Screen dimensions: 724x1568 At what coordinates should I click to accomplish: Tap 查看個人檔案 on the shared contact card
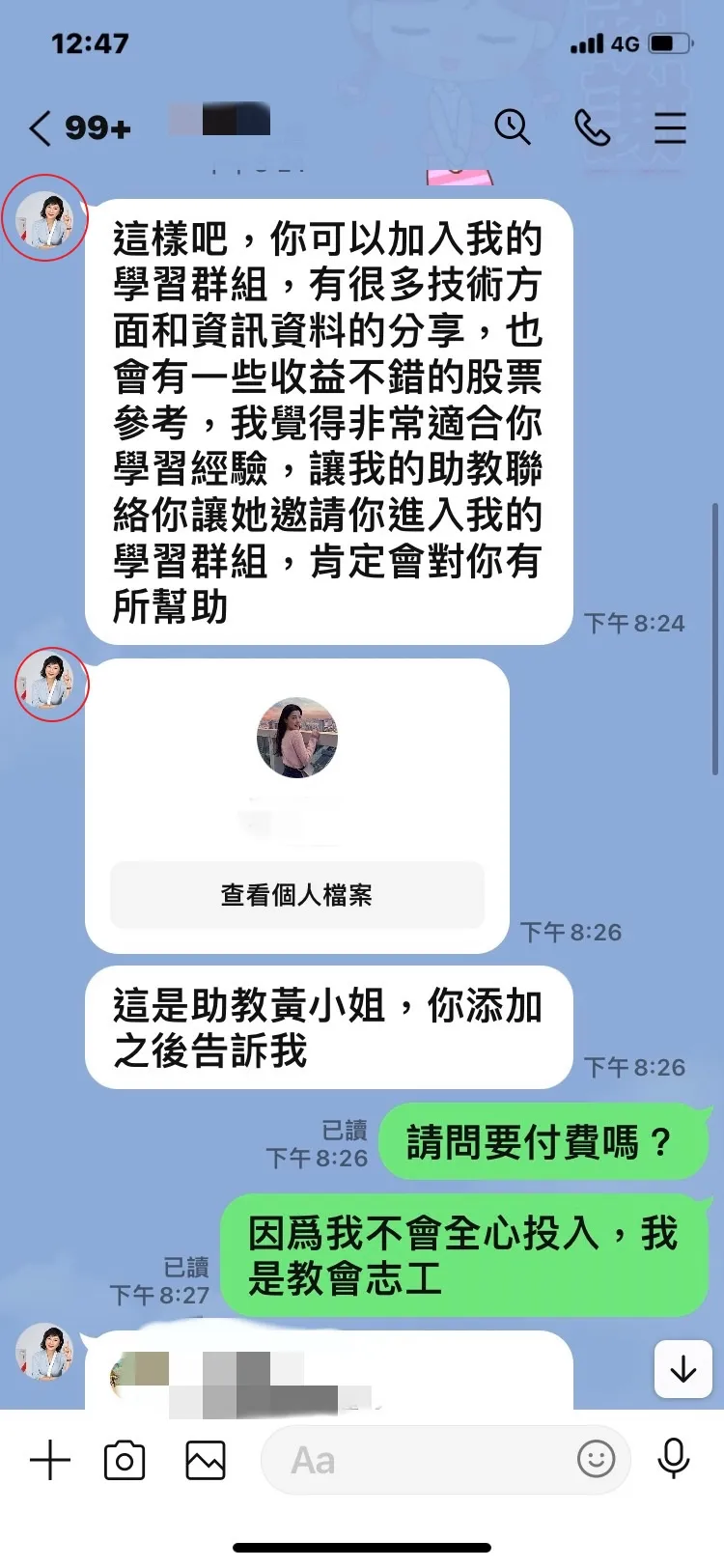pos(297,894)
